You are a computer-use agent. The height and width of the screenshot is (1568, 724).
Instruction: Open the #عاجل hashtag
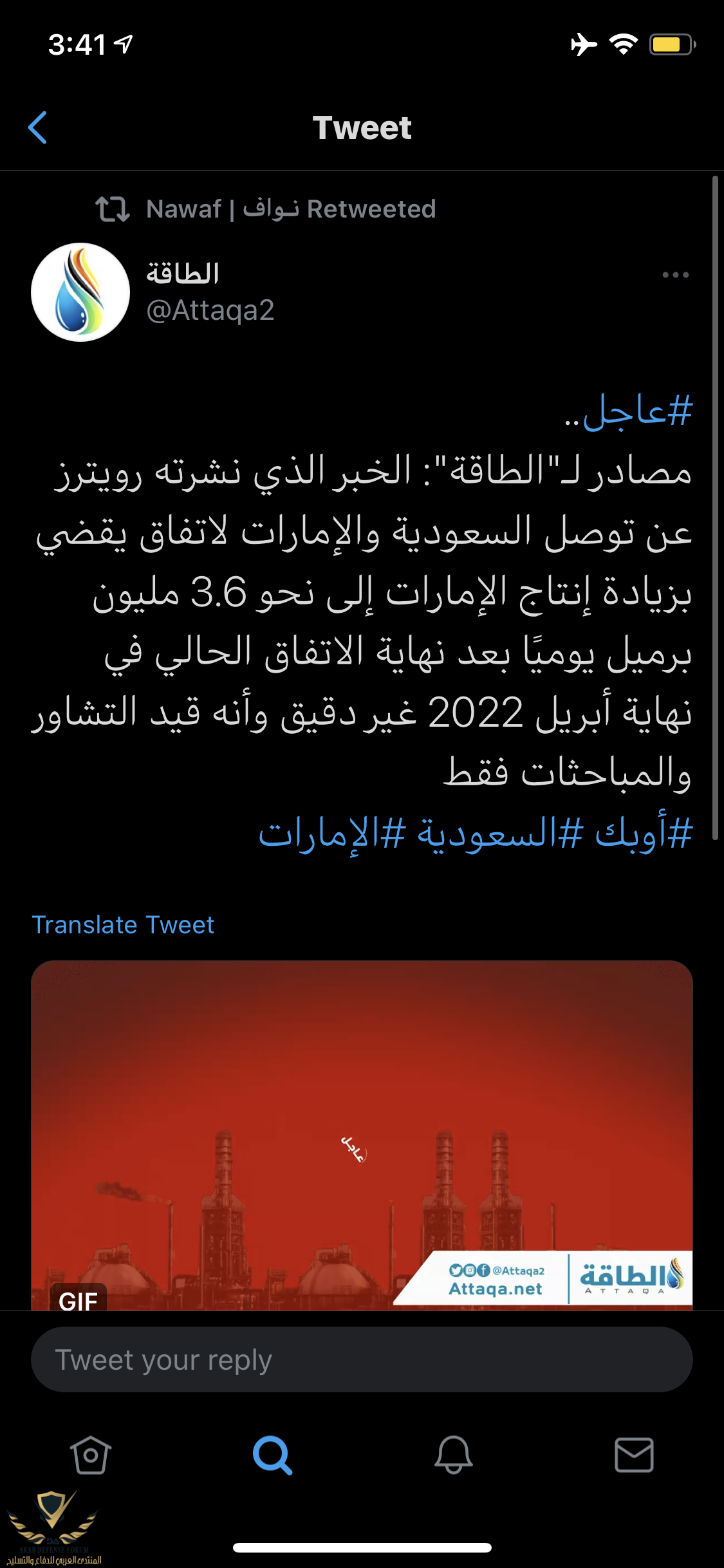coord(637,411)
